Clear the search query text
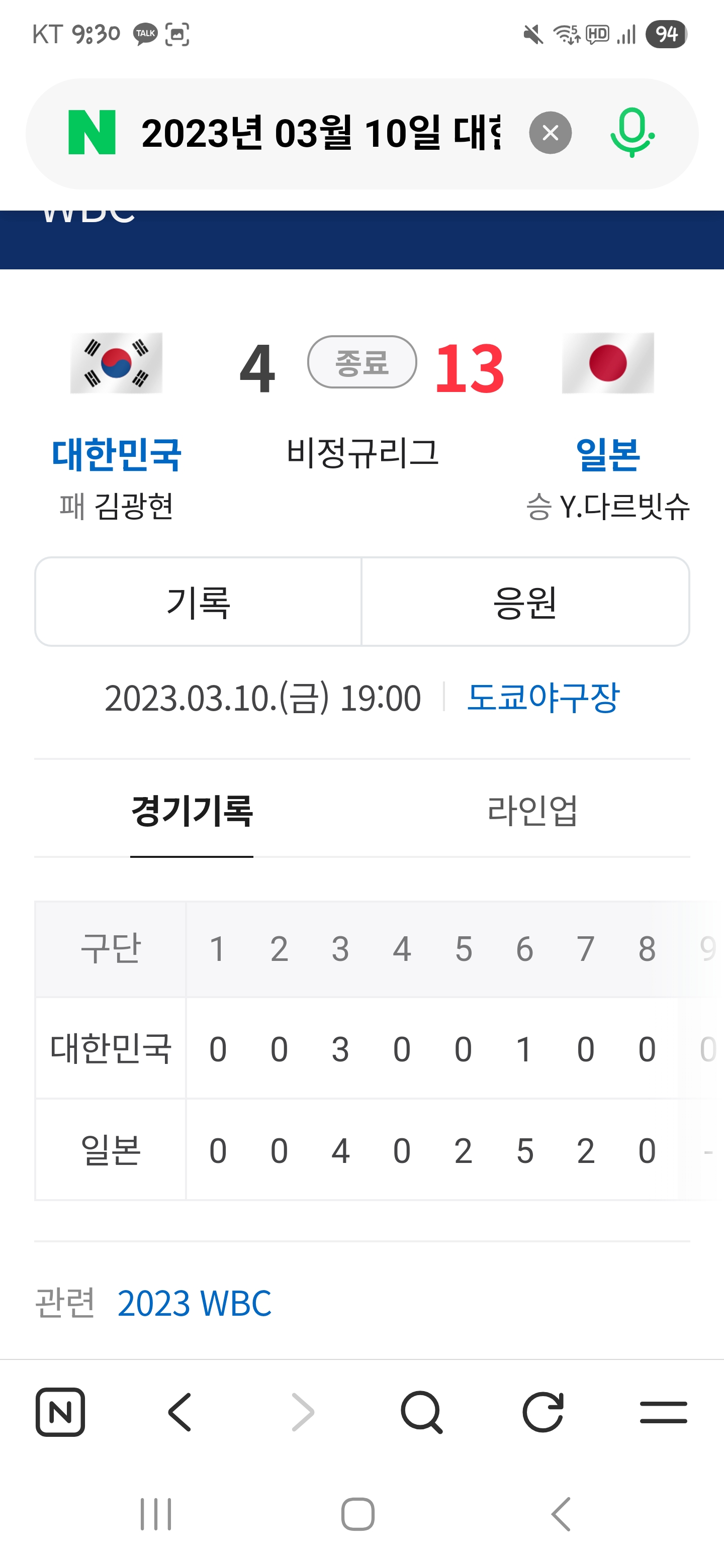724x1568 pixels. pos(550,133)
